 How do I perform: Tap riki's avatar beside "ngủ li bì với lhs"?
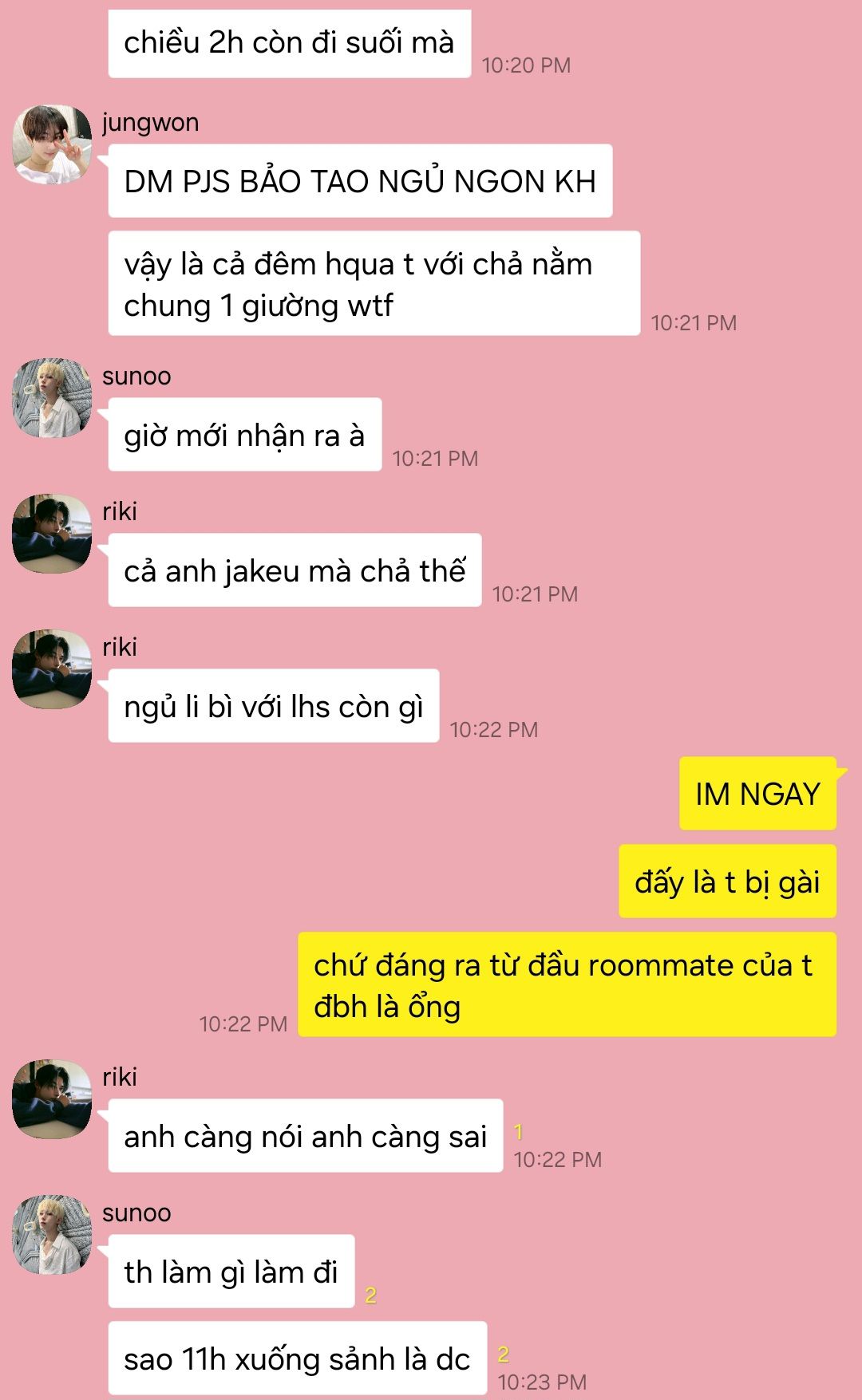click(52, 669)
